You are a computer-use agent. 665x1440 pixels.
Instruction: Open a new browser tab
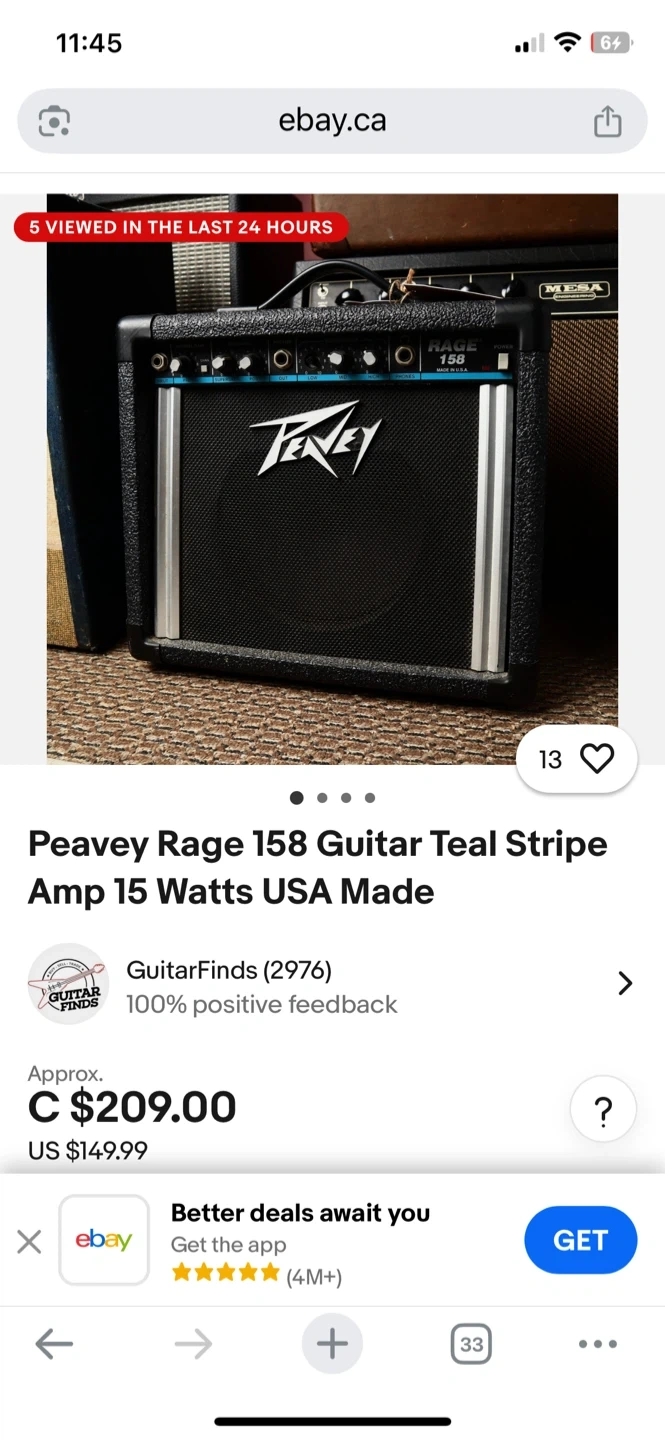tap(332, 1344)
